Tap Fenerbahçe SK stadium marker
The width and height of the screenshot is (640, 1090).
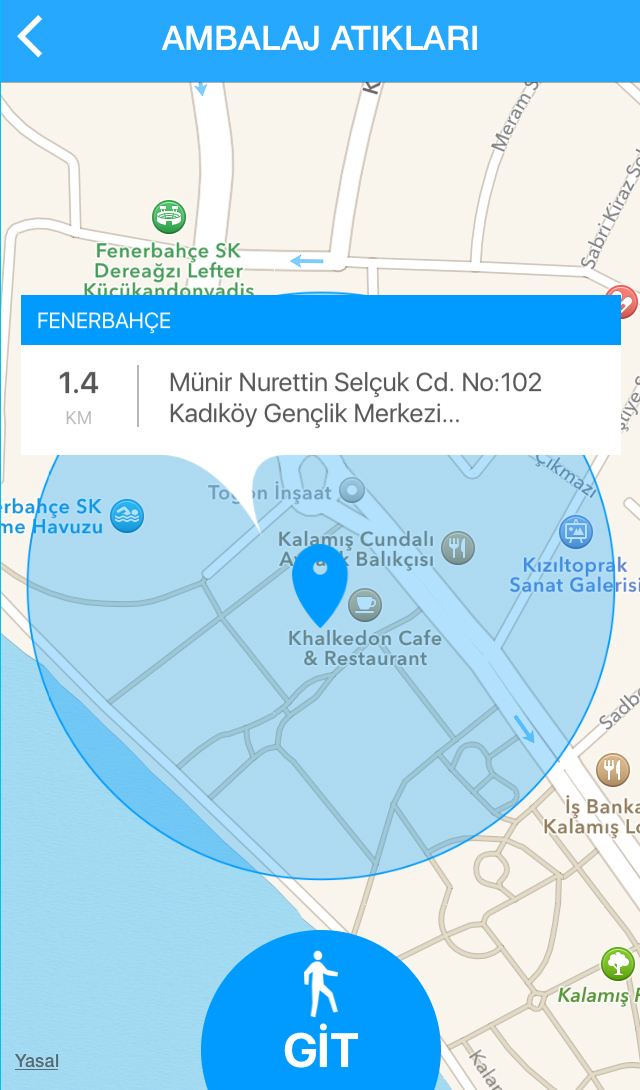point(169,216)
